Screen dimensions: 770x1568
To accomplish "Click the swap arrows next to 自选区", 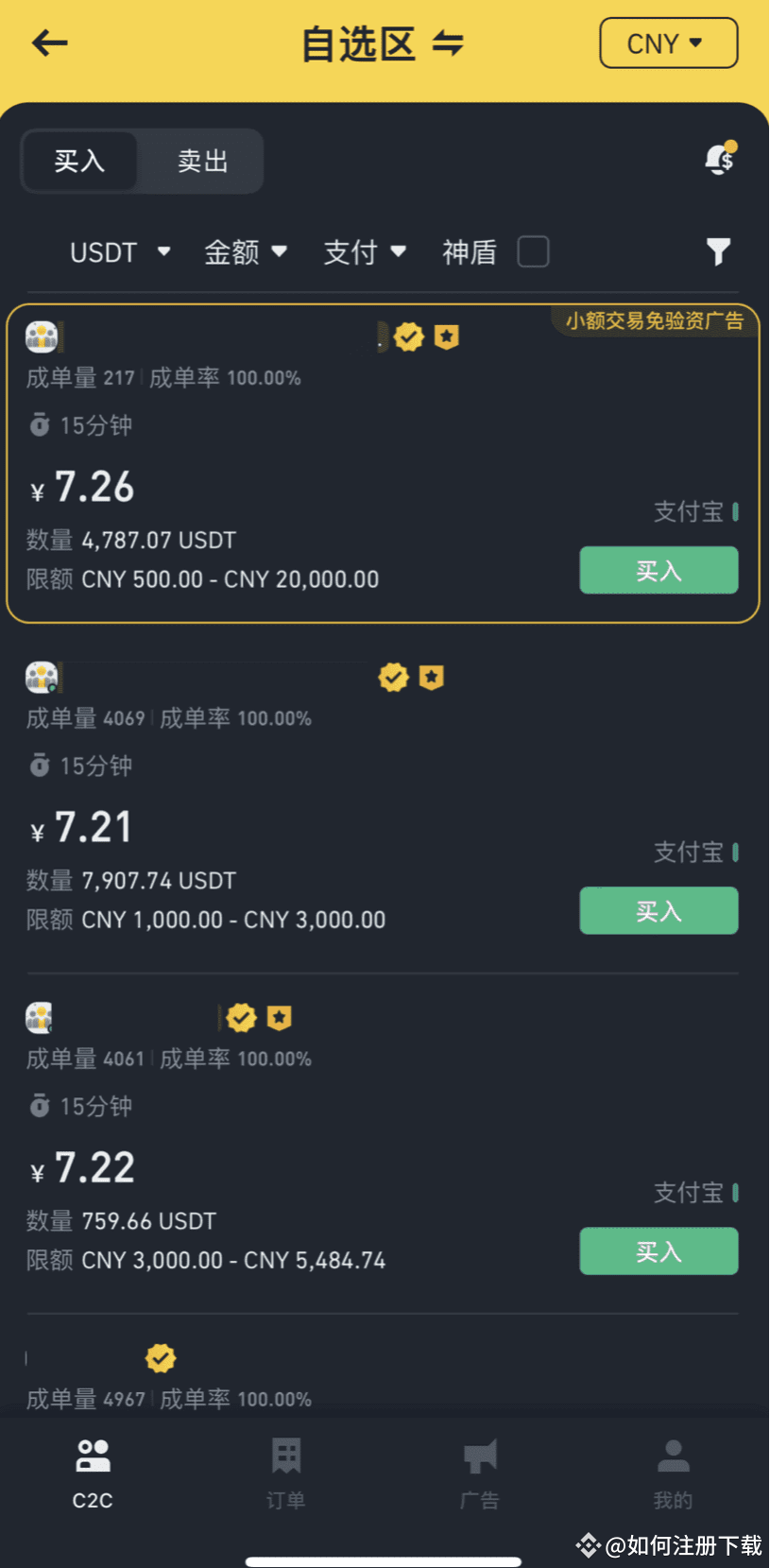I will coord(447,43).
